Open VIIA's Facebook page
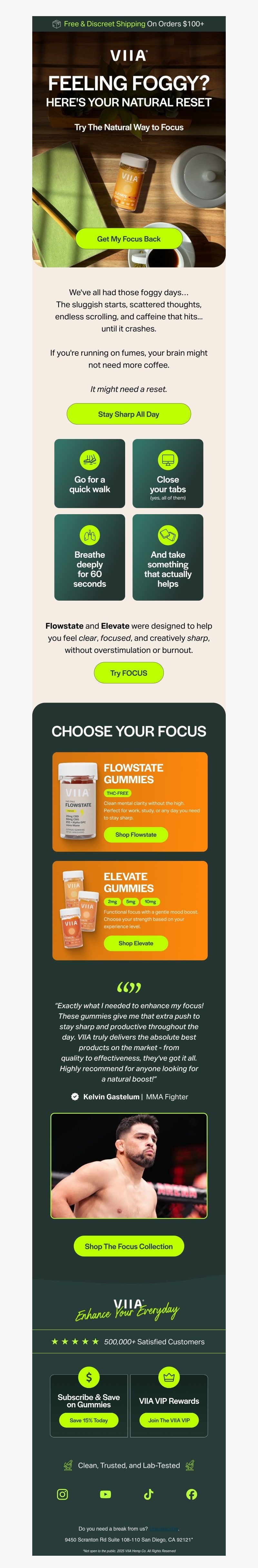 click(191, 1494)
